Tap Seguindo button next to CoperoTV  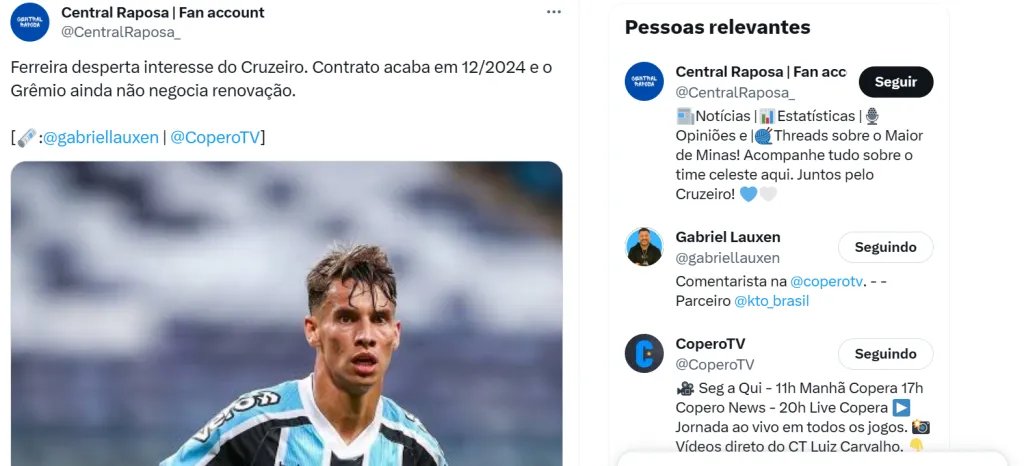[885, 354]
